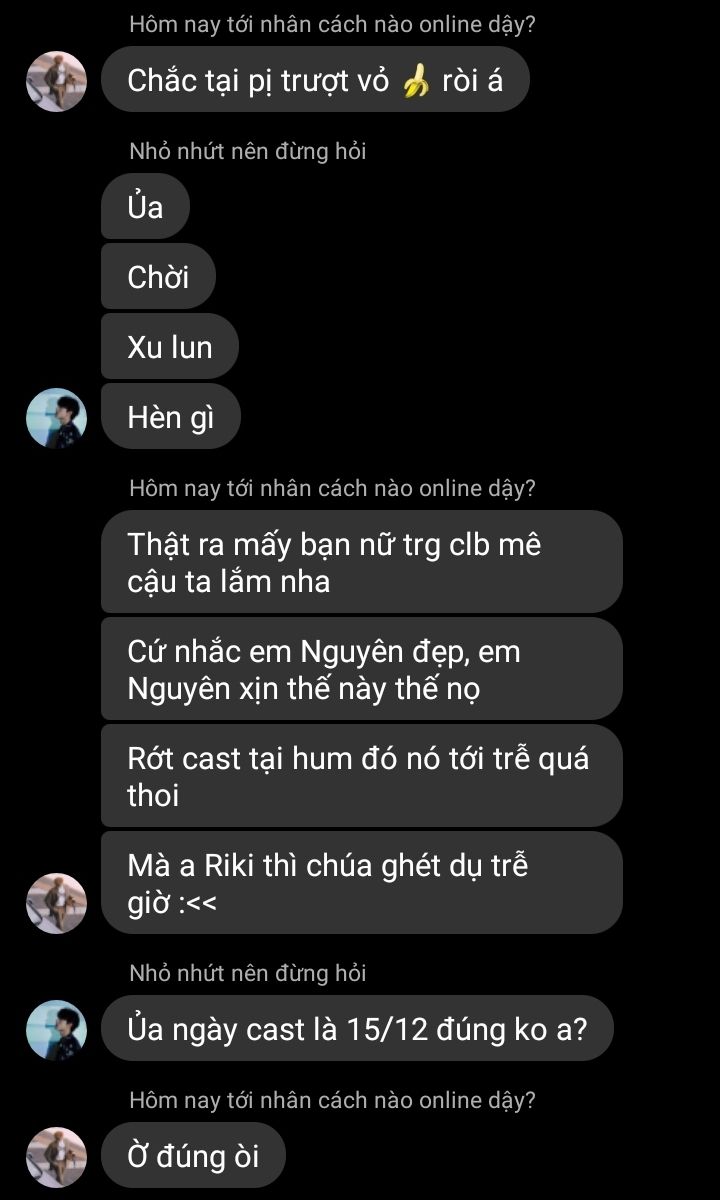This screenshot has height=1200, width=720.
Task: Tap the avatar beside "Ờ đúng òi"
Action: (x=56, y=1158)
